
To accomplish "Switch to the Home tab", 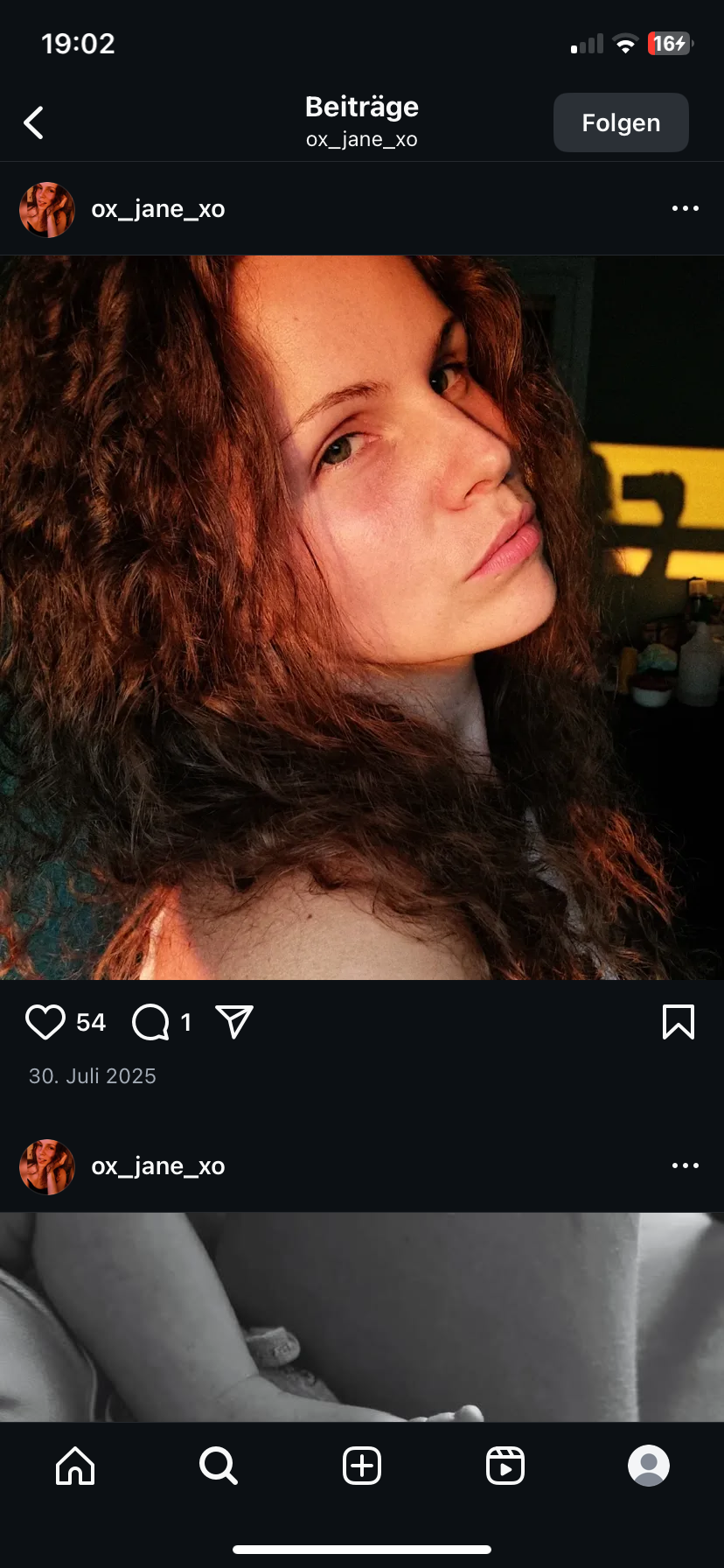I will [75, 1465].
